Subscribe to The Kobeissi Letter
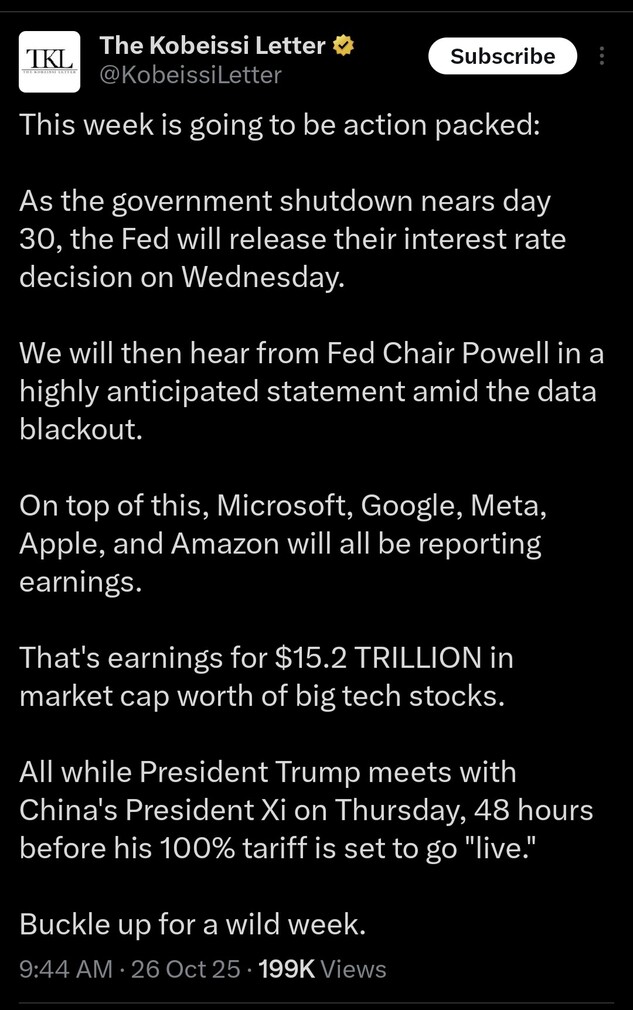The width and height of the screenshot is (633, 1010). [502, 57]
